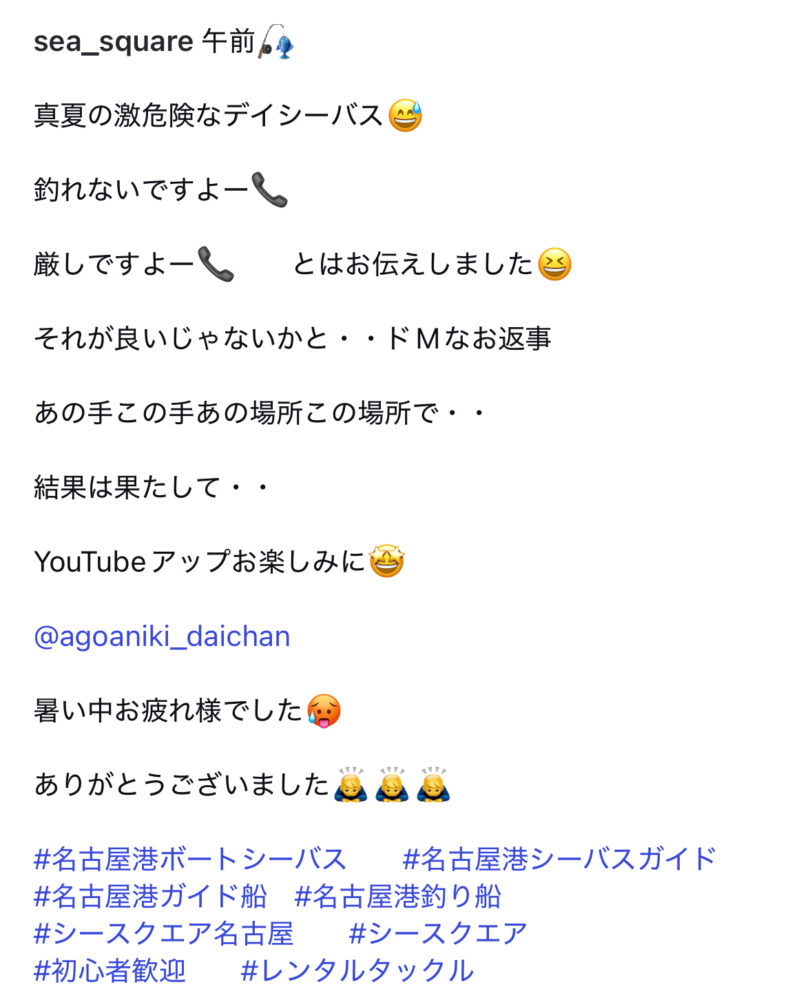Open hashtag #初心者歓迎
812x1000 pixels.
point(110,970)
